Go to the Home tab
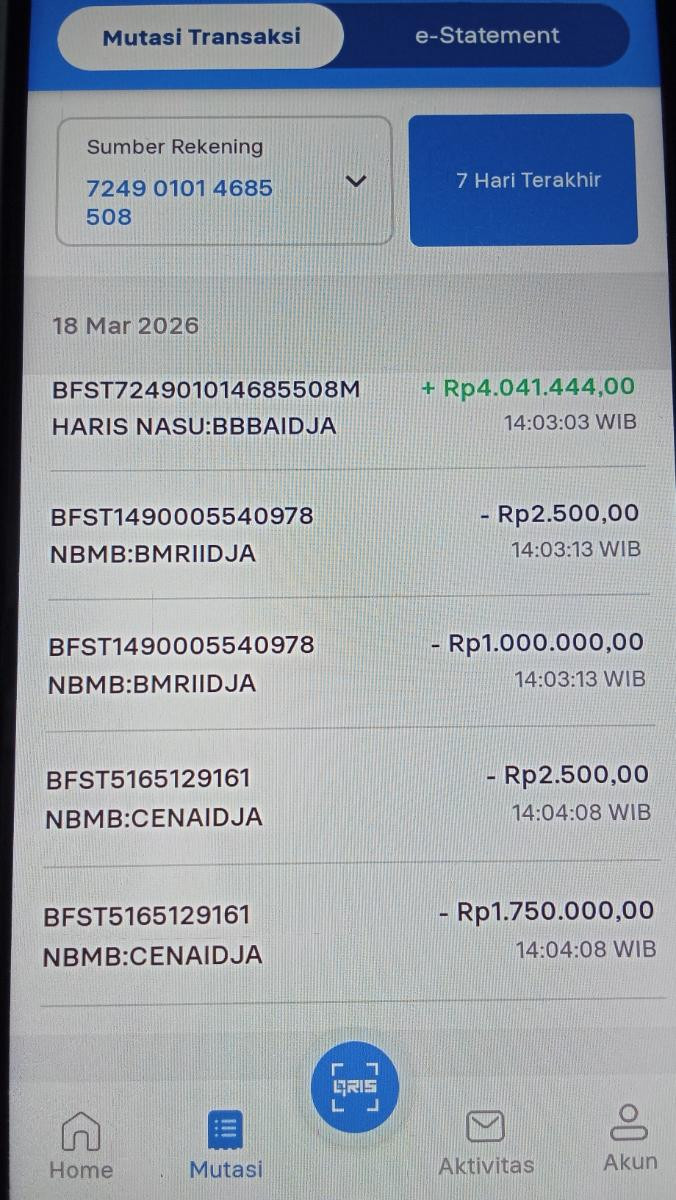 81,1145
